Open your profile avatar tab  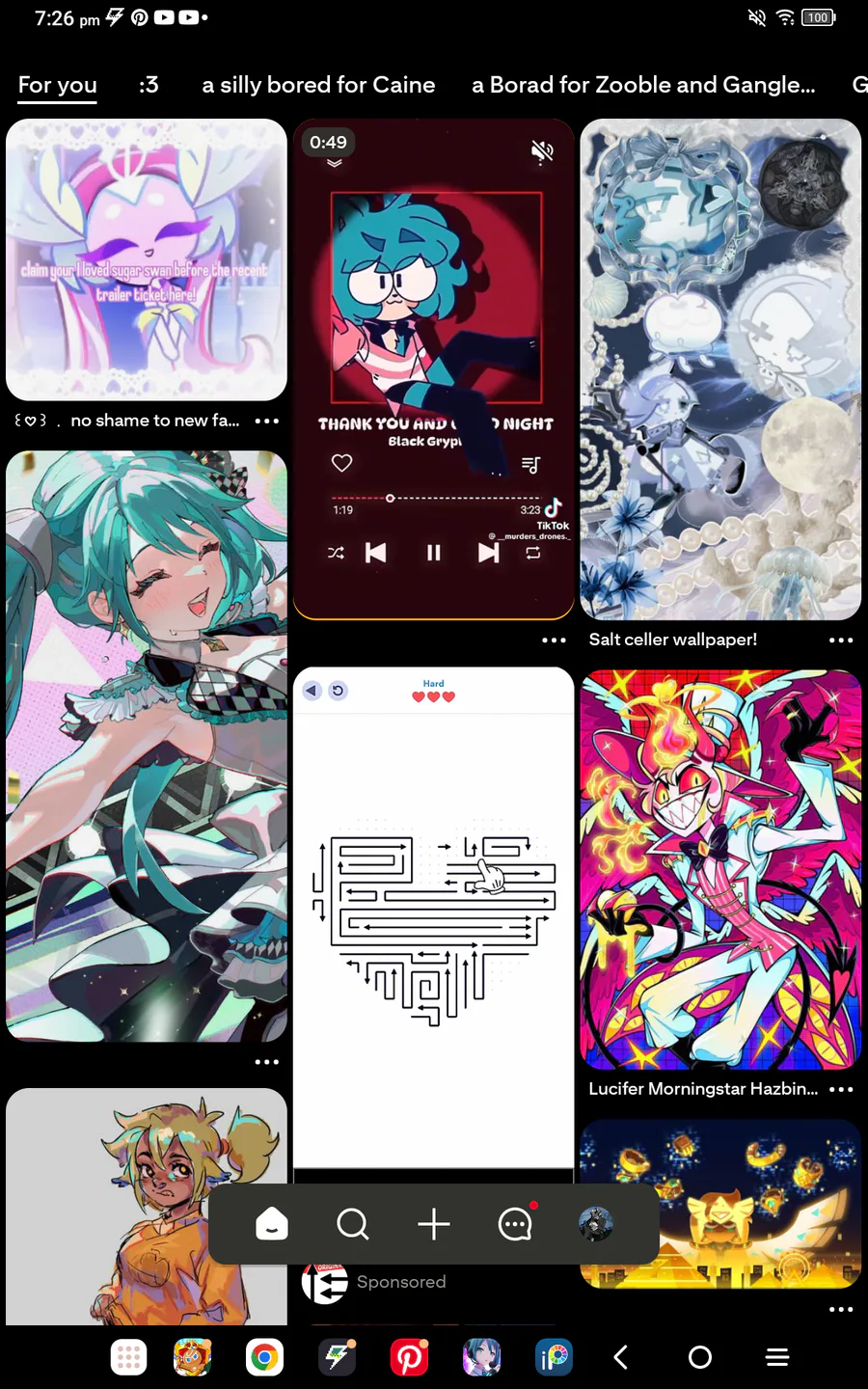596,1224
